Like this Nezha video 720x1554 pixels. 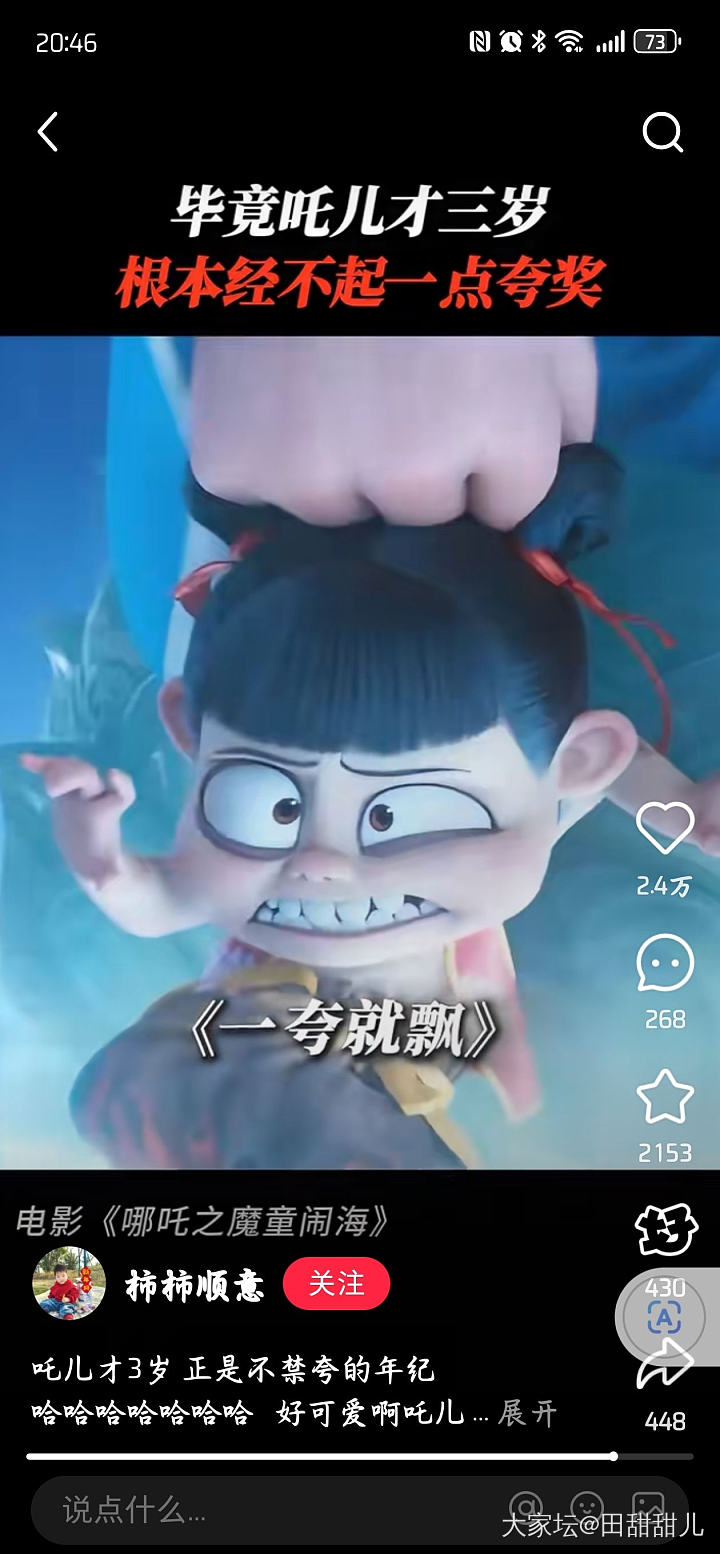tap(665, 829)
